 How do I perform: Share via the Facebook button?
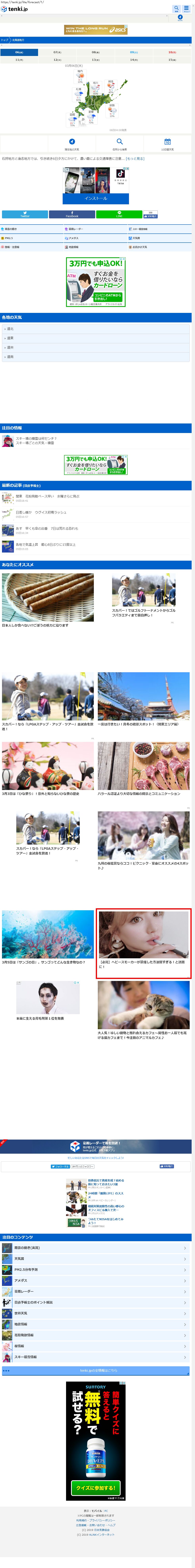click(x=72, y=214)
